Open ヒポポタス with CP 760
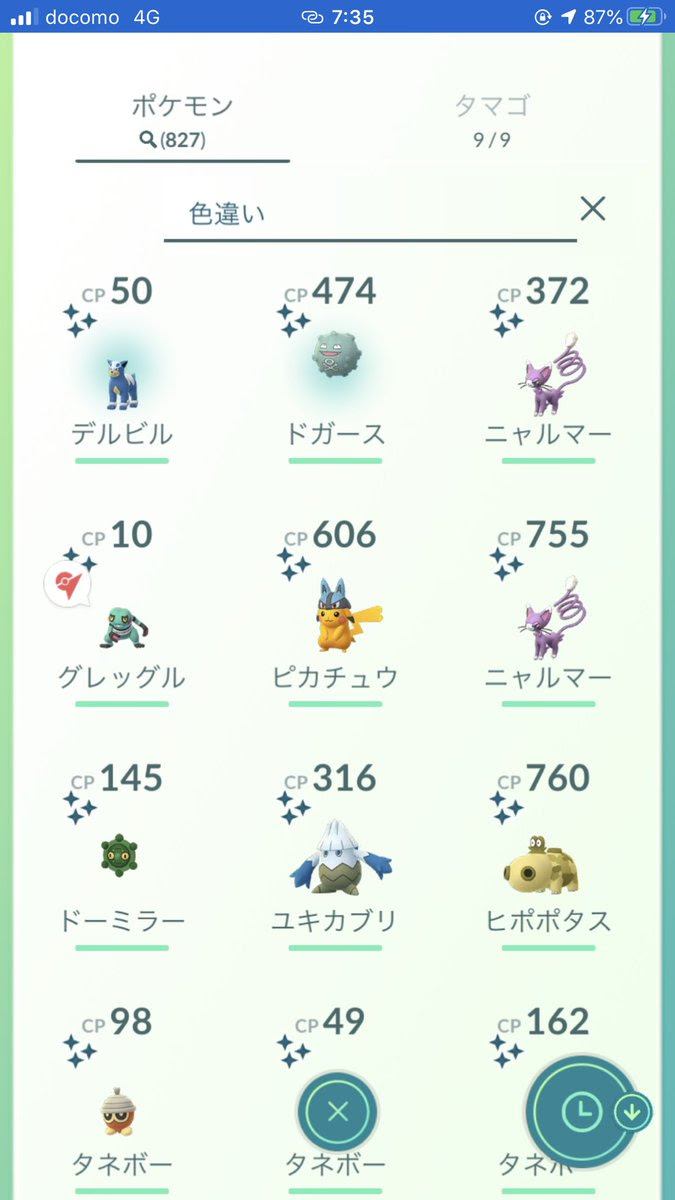 [x=548, y=867]
